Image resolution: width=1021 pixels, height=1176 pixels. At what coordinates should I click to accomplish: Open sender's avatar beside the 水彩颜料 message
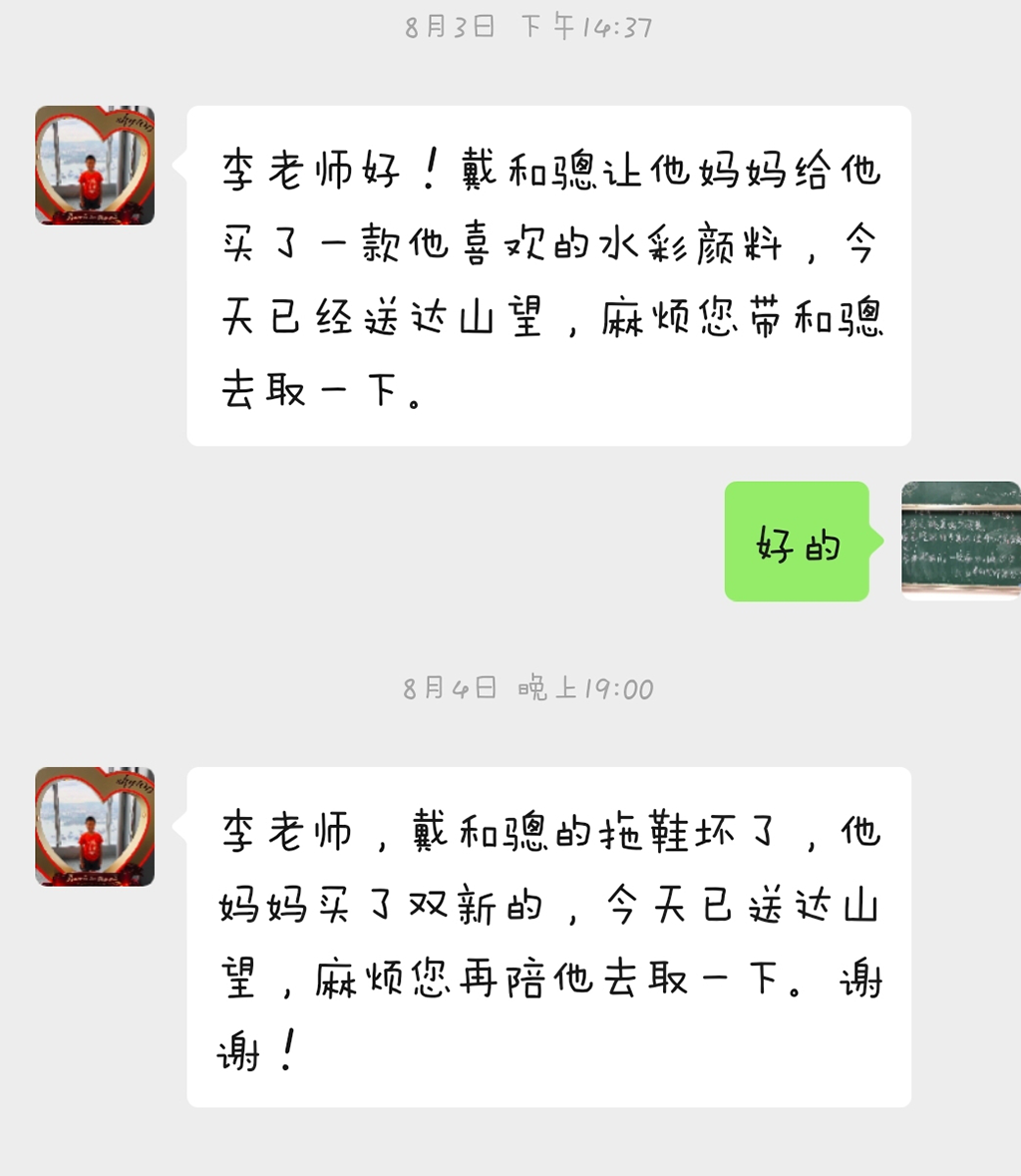95,166
